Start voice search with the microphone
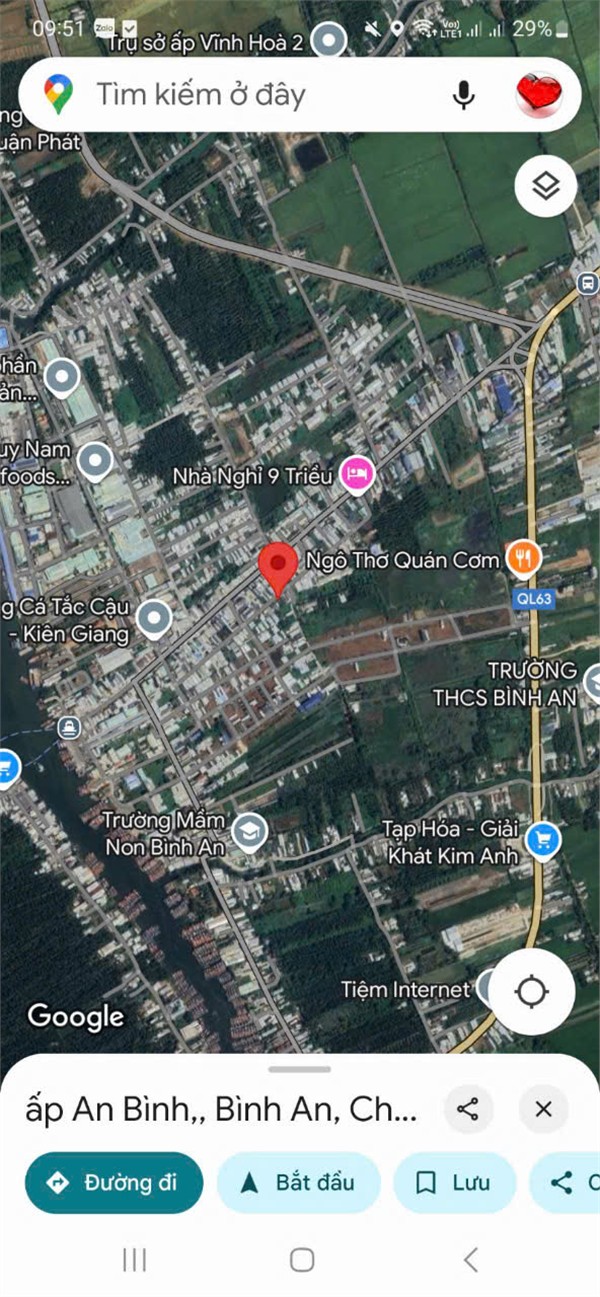 pos(463,95)
